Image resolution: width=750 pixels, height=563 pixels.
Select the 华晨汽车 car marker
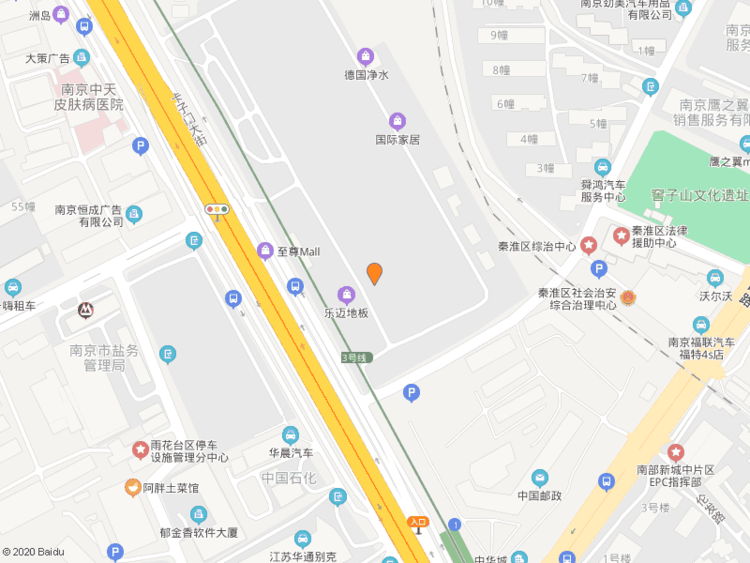click(x=290, y=435)
